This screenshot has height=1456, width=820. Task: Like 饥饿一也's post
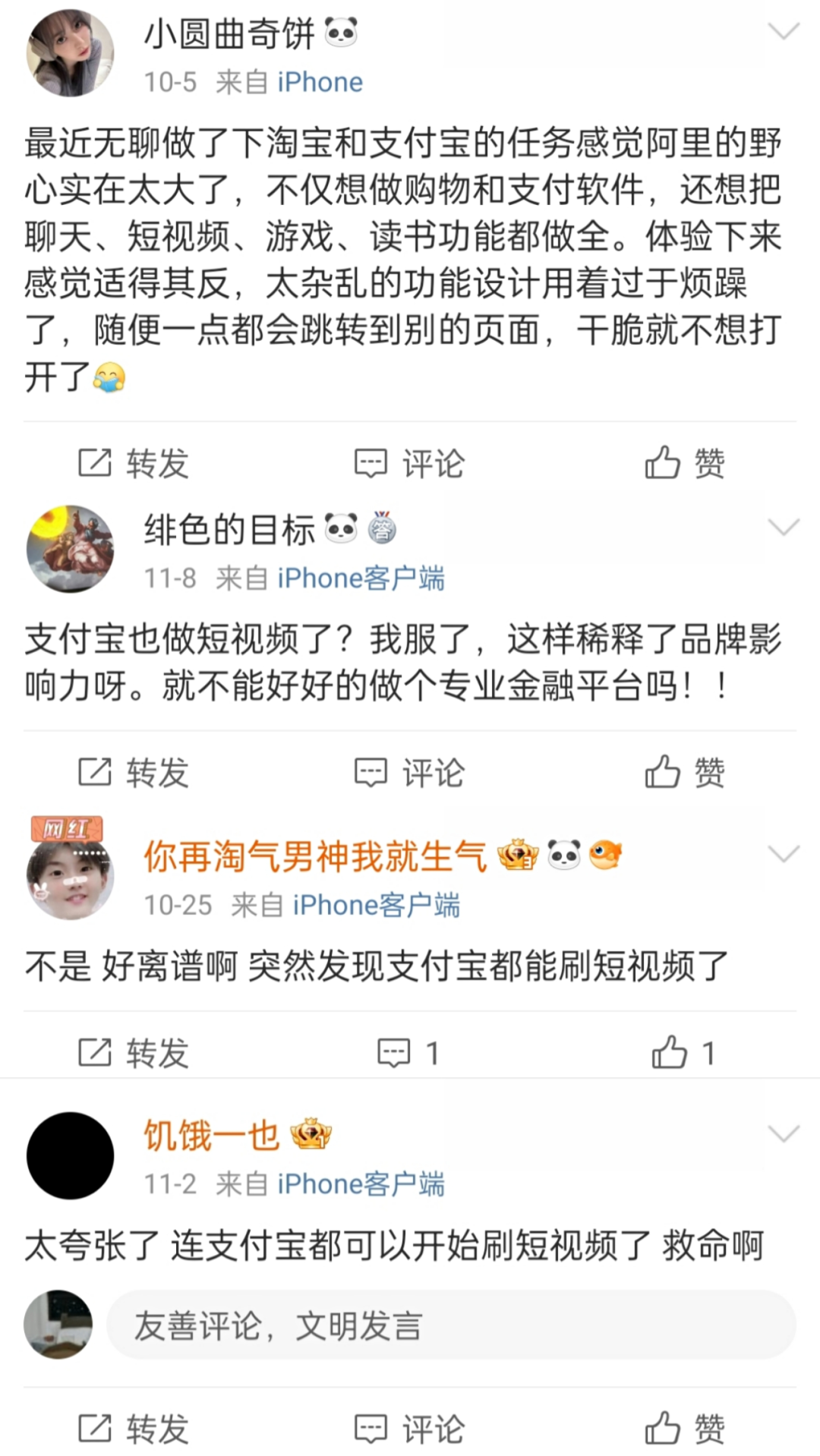point(685,1429)
